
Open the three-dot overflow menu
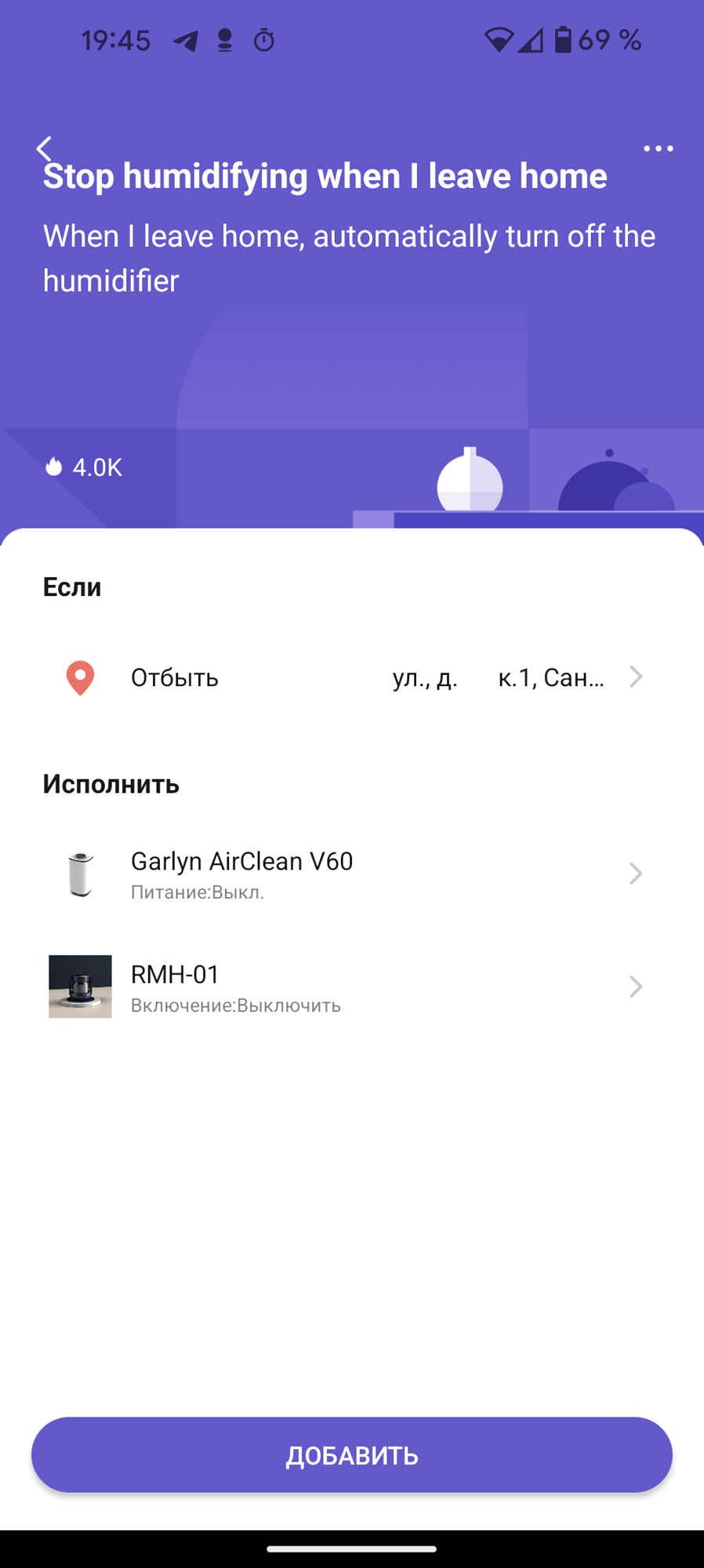tap(658, 148)
